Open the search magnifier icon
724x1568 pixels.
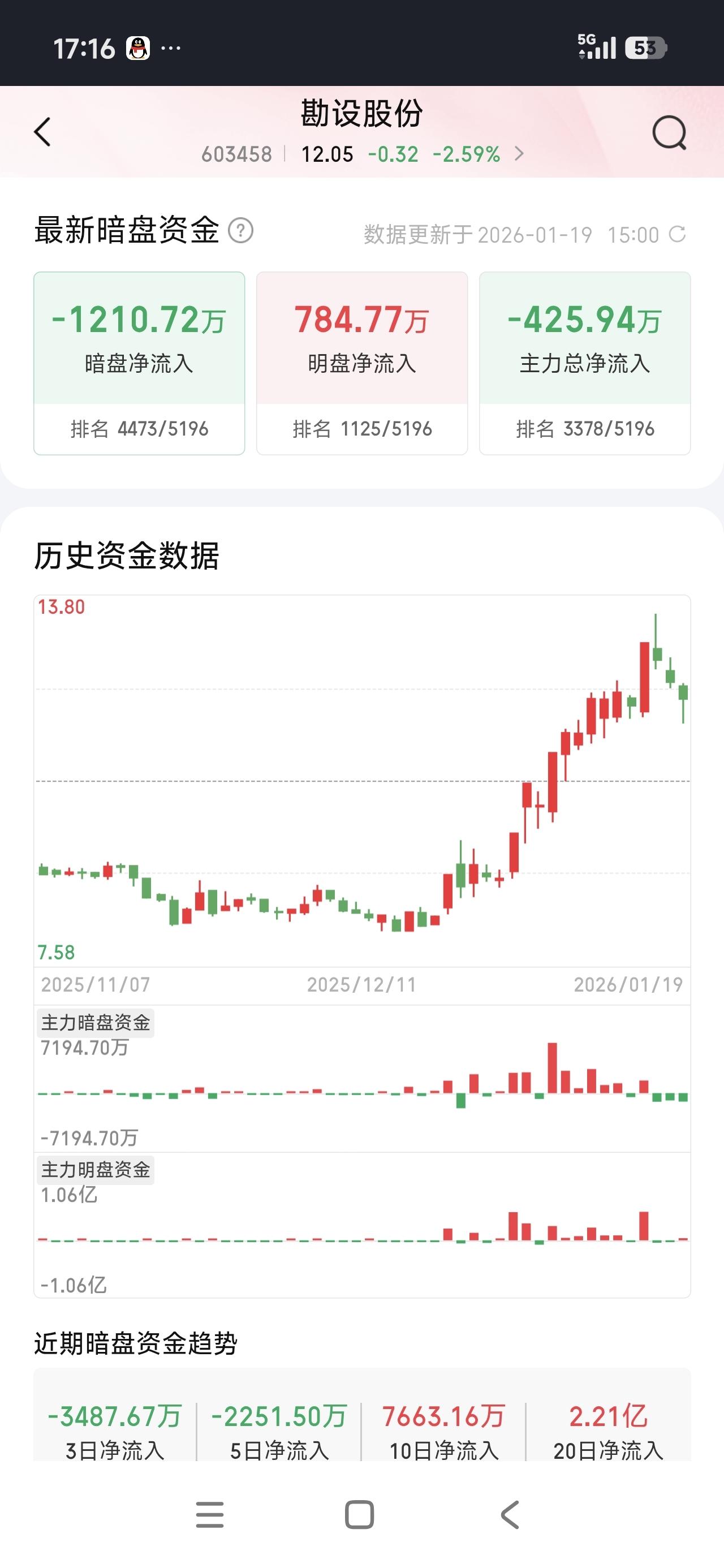point(669,132)
